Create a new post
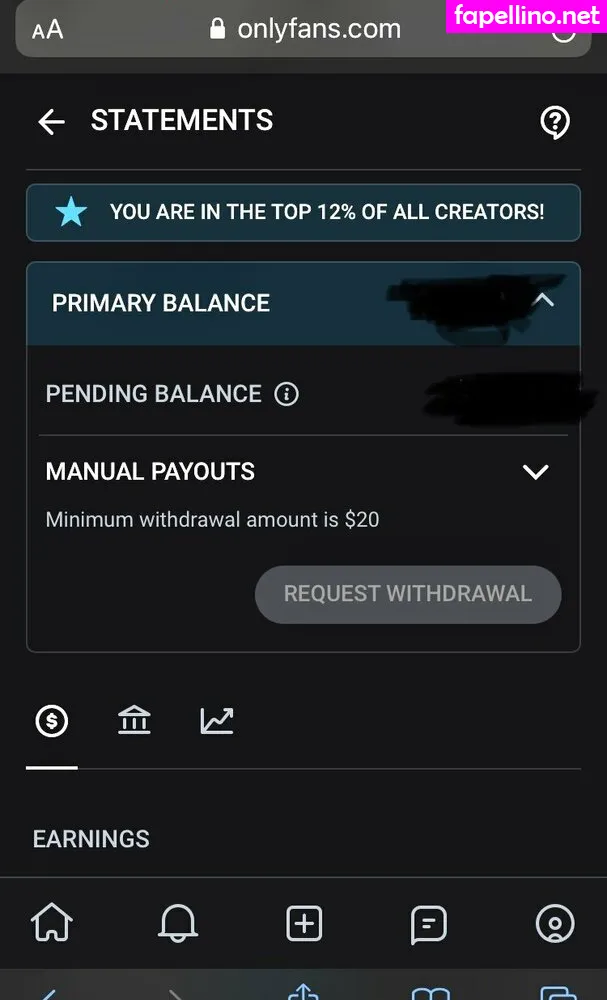The height and width of the screenshot is (1000, 607). click(x=304, y=924)
